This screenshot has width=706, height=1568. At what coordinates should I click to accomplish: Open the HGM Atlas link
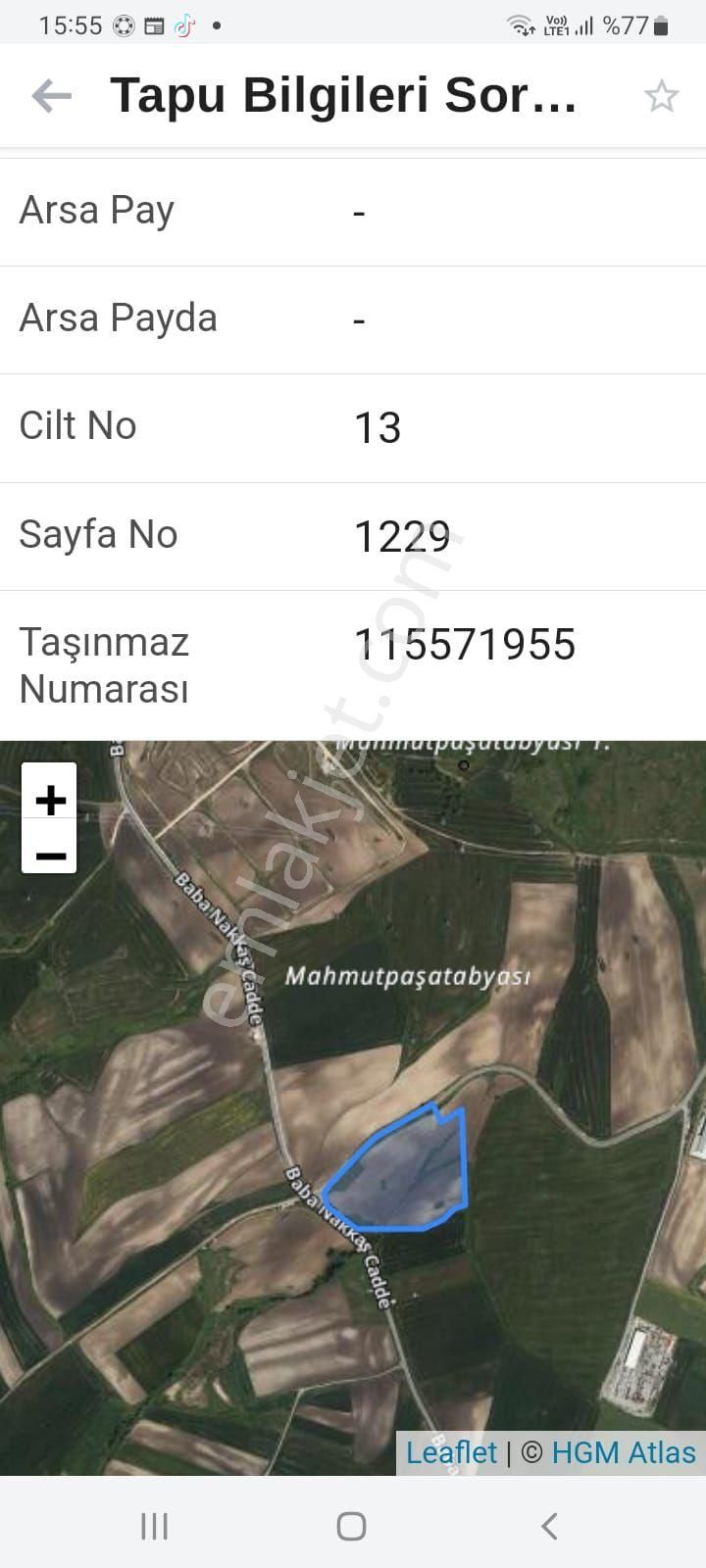coord(623,1452)
